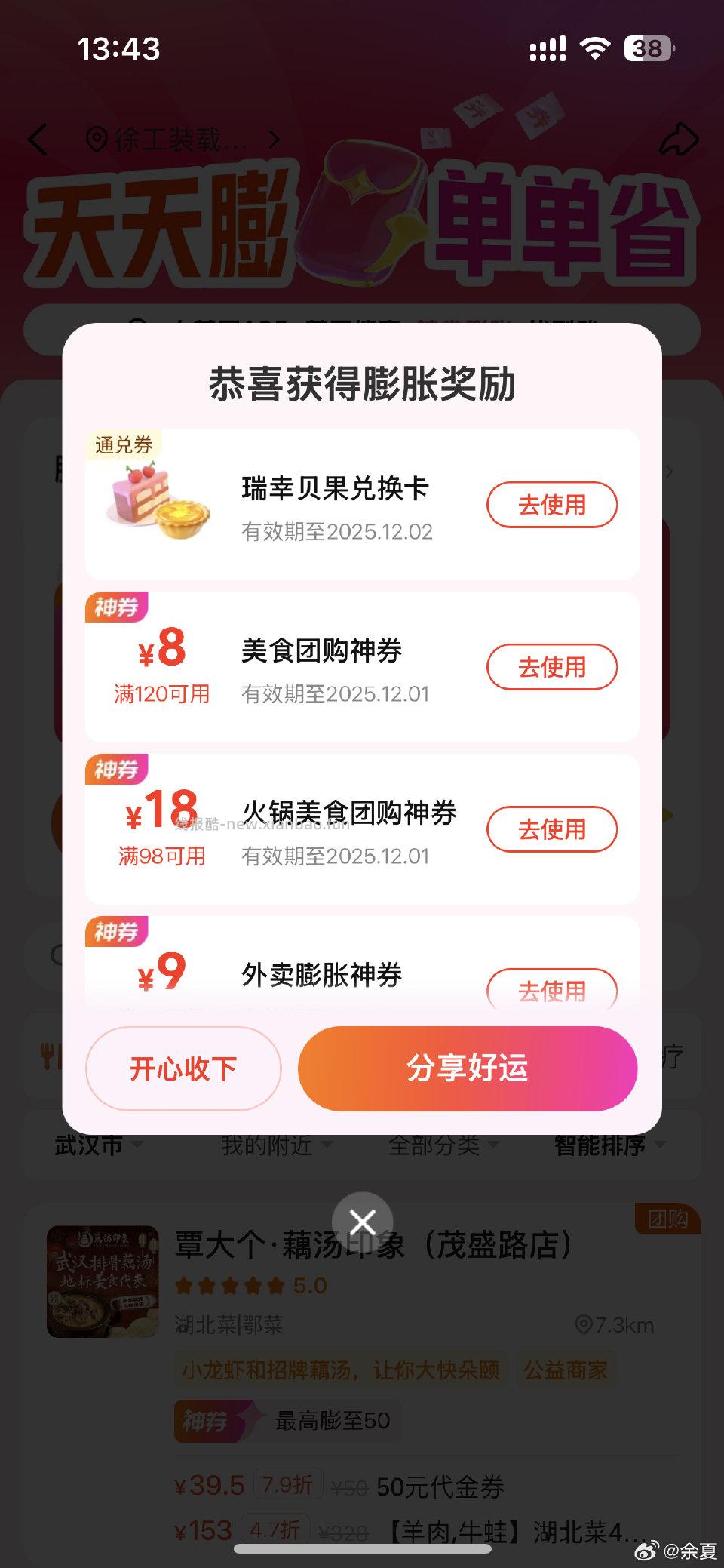Close the reward popup with X
The image size is (724, 1568).
coord(363,1222)
